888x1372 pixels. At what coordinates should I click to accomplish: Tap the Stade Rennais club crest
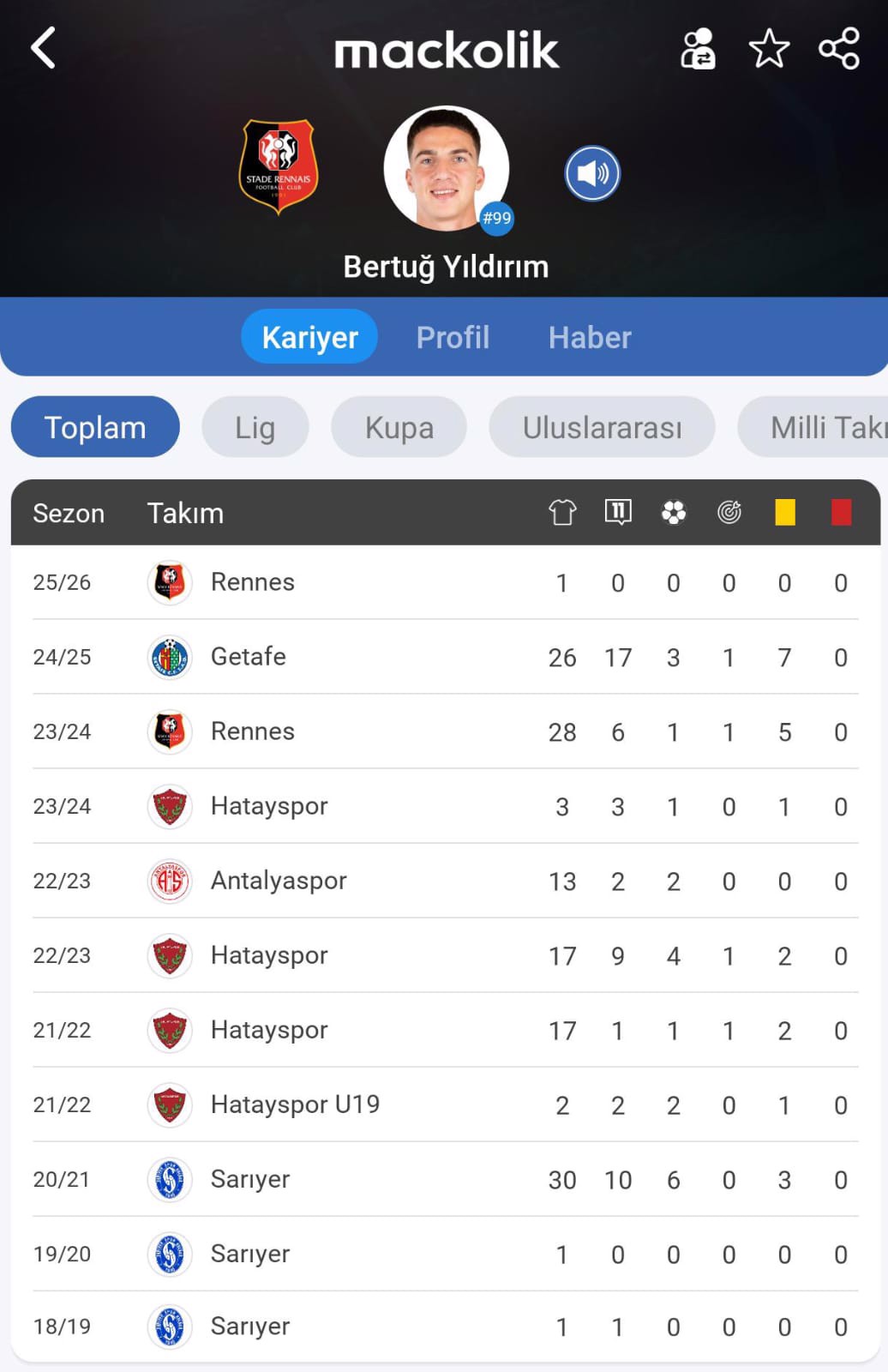(x=279, y=166)
